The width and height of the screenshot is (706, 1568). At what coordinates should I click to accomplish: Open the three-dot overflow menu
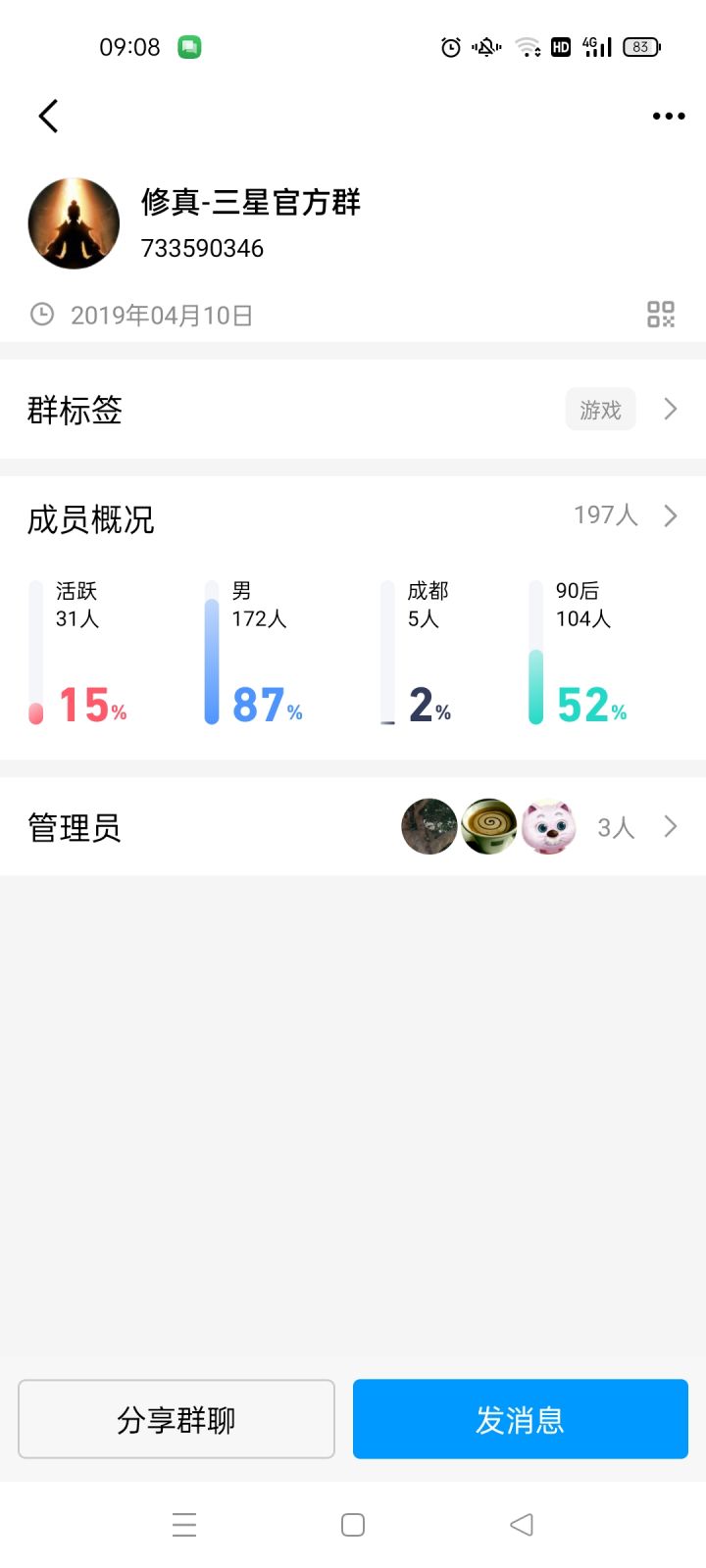click(x=669, y=116)
